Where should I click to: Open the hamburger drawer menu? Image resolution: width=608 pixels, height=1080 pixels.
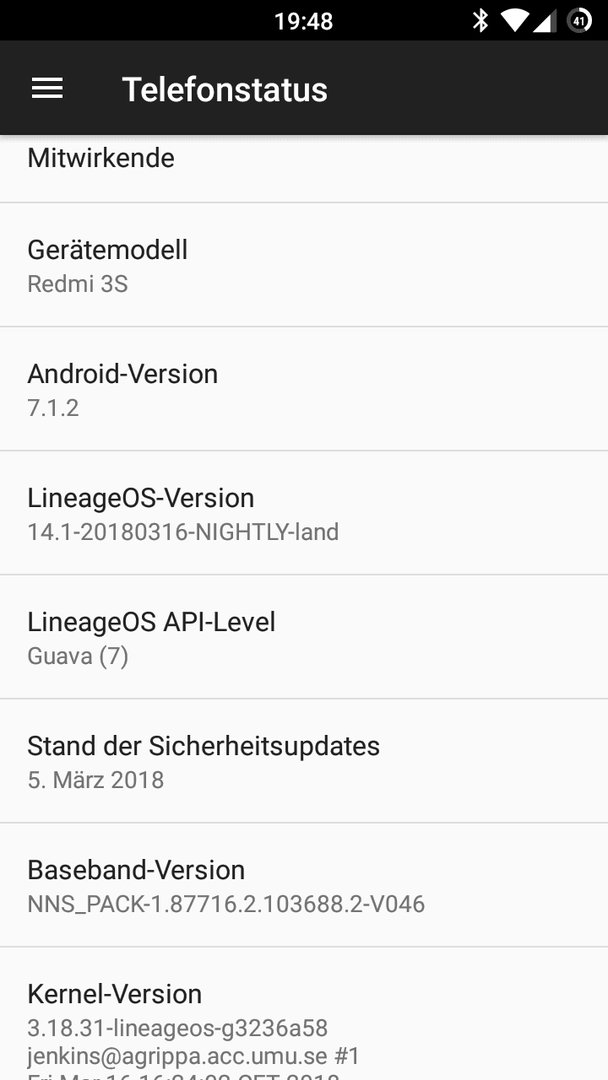47,88
